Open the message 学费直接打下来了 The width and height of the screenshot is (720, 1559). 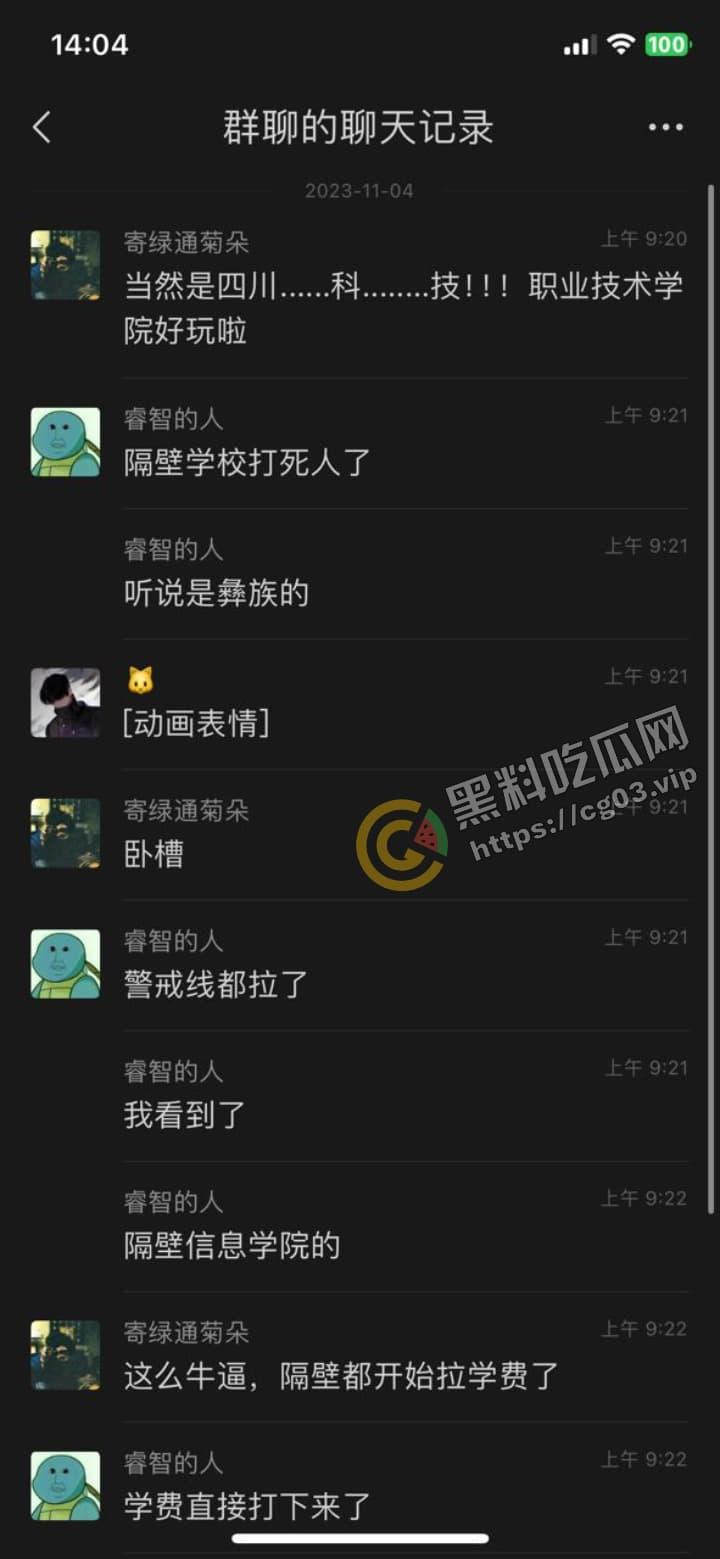(247, 1506)
